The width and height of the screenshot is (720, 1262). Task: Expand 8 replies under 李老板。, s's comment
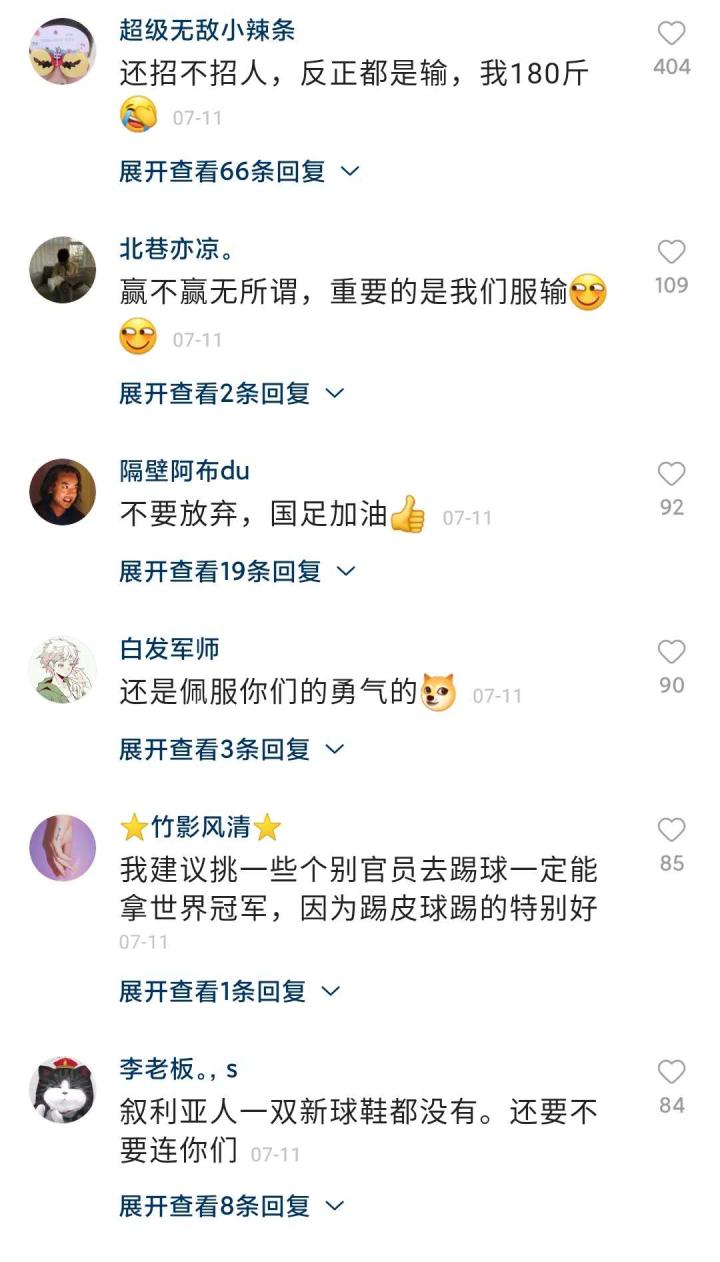point(231,1205)
